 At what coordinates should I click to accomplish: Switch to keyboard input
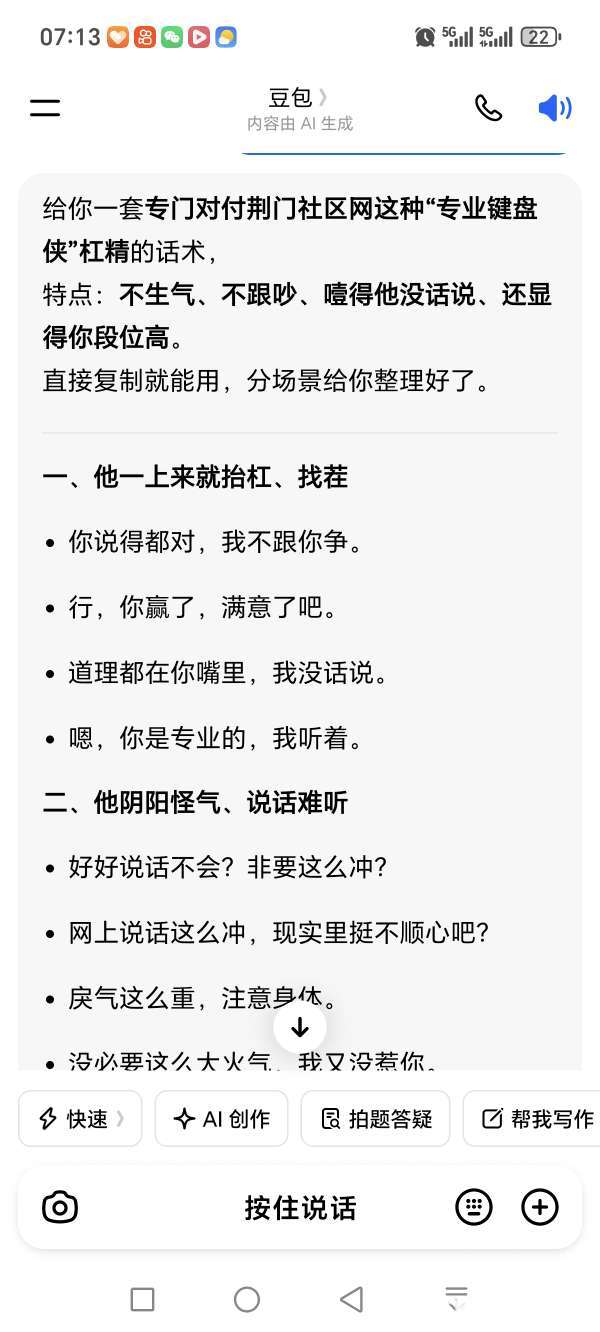pyautogui.click(x=474, y=1207)
